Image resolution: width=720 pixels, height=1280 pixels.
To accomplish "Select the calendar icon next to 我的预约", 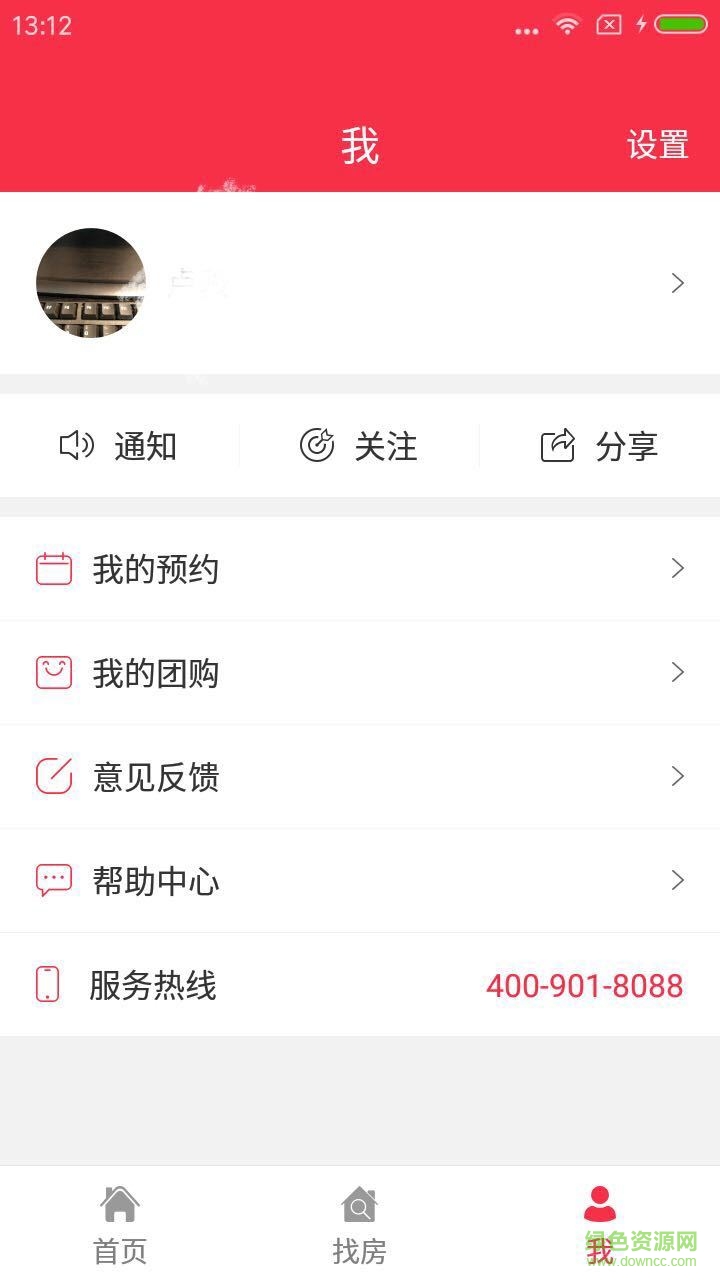I will click(53, 568).
